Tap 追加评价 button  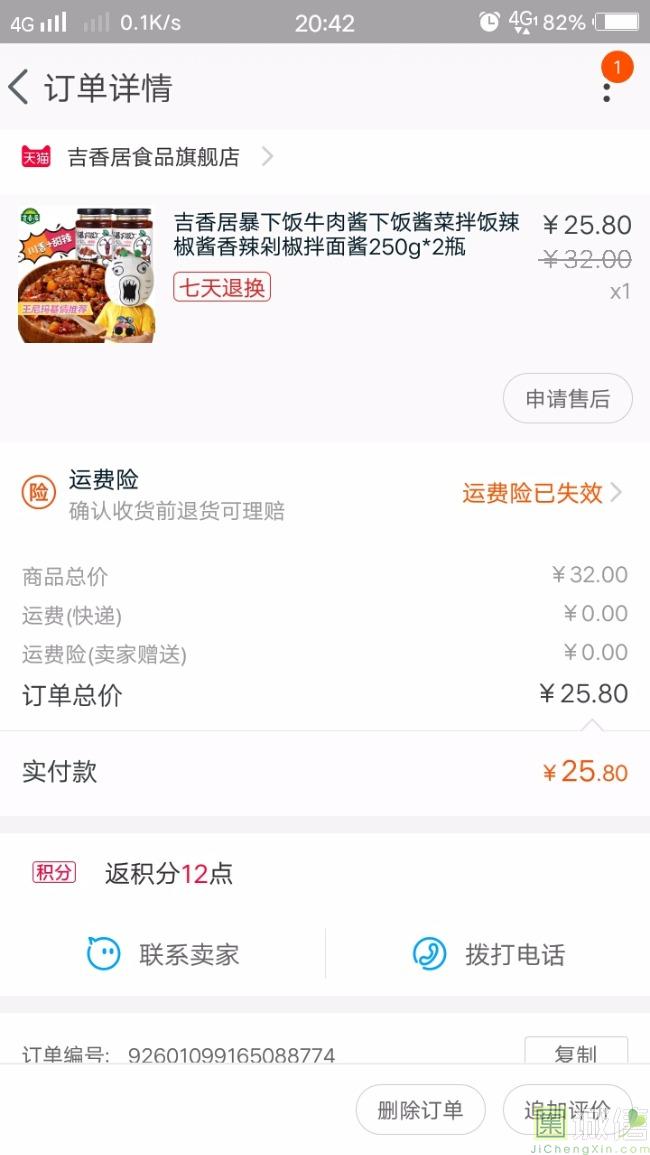pyautogui.click(x=567, y=1109)
